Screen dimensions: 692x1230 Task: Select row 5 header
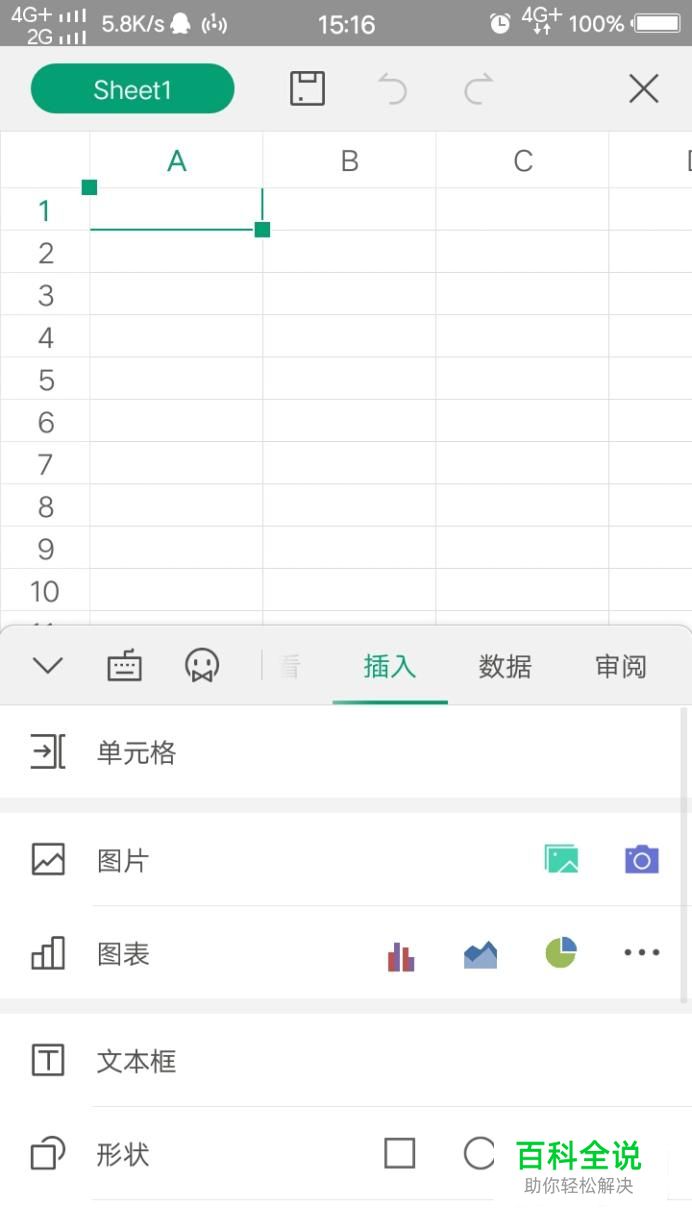[45, 380]
